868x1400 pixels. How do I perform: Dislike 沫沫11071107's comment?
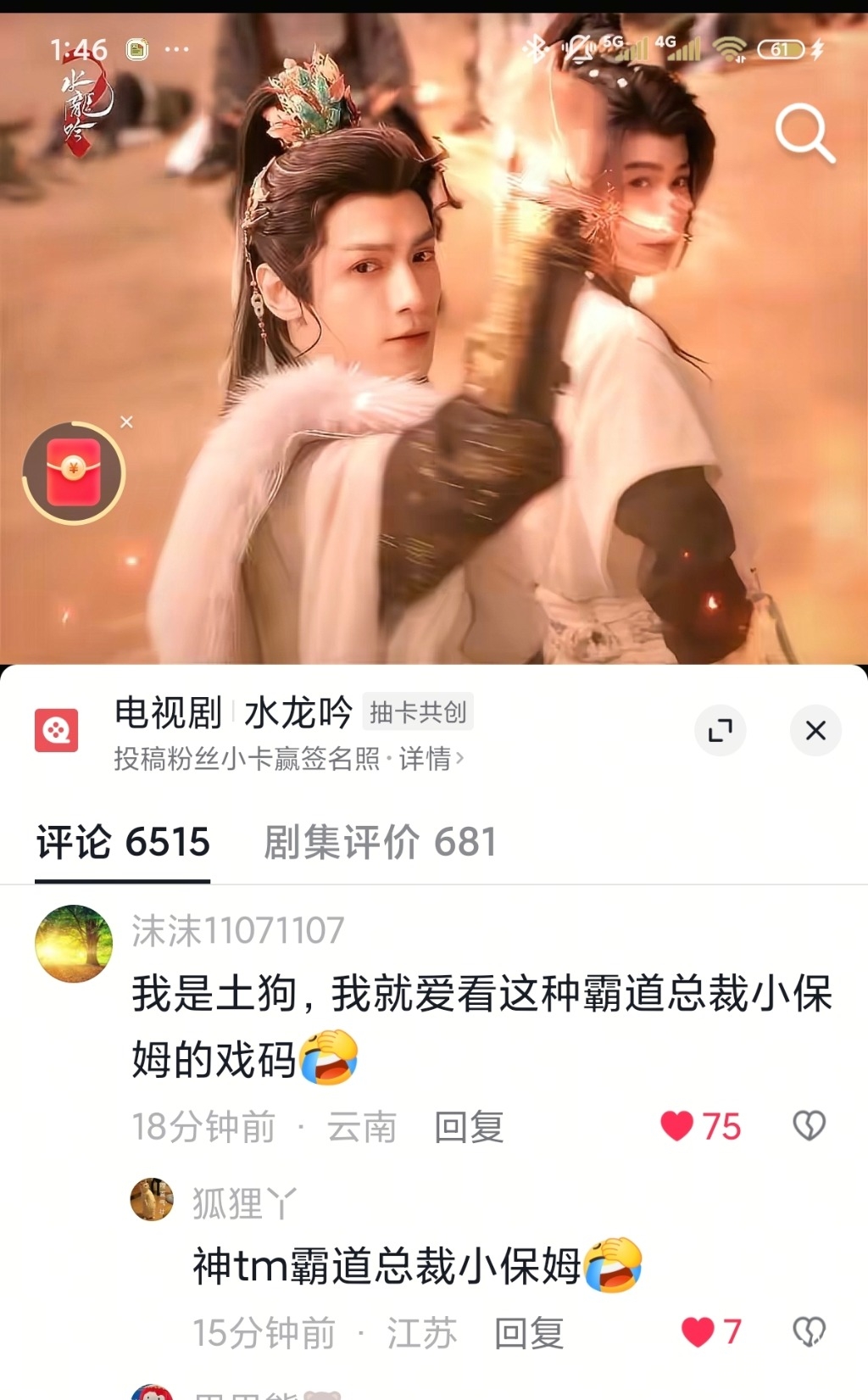(x=809, y=1126)
